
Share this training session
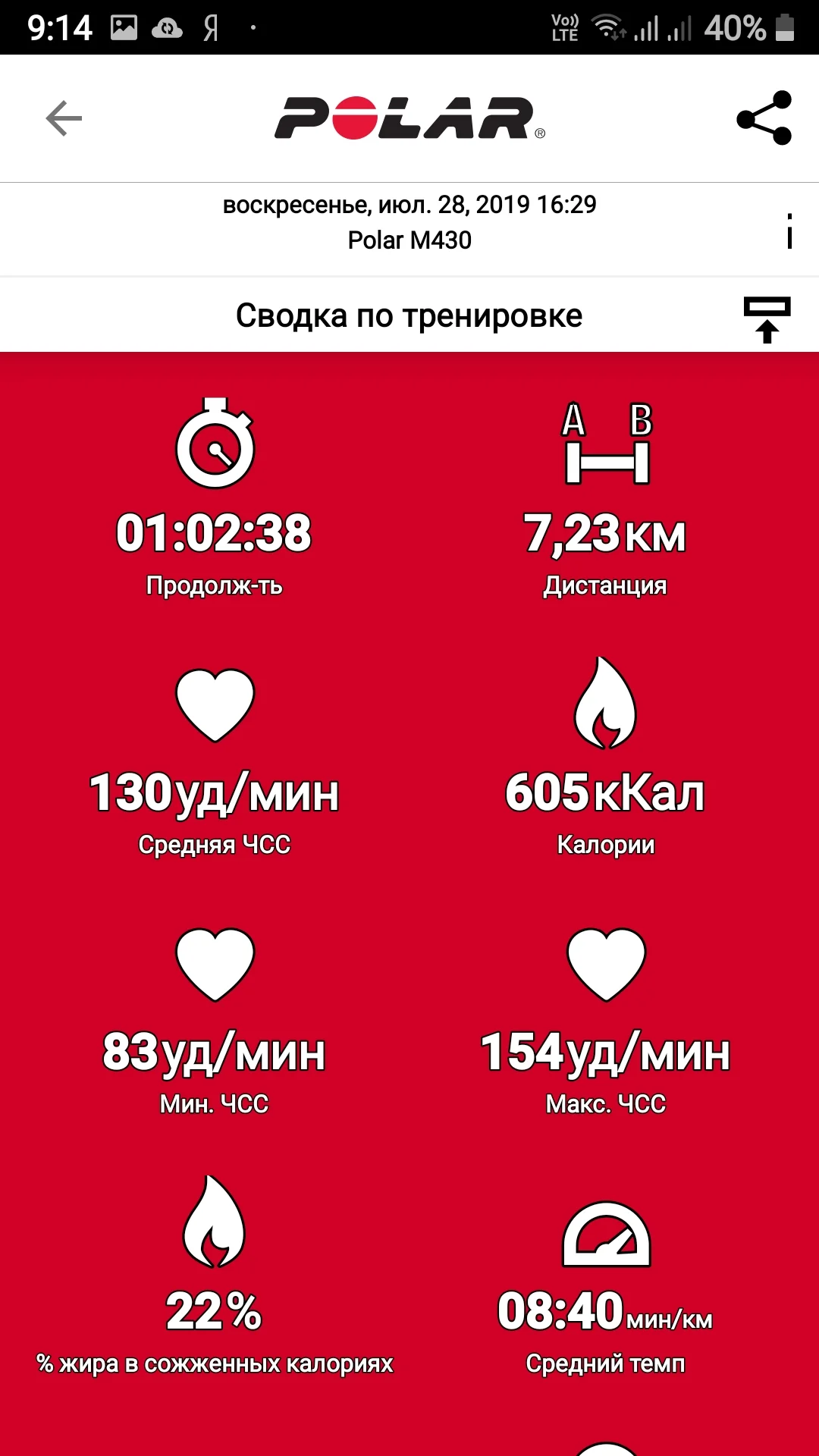(x=764, y=118)
